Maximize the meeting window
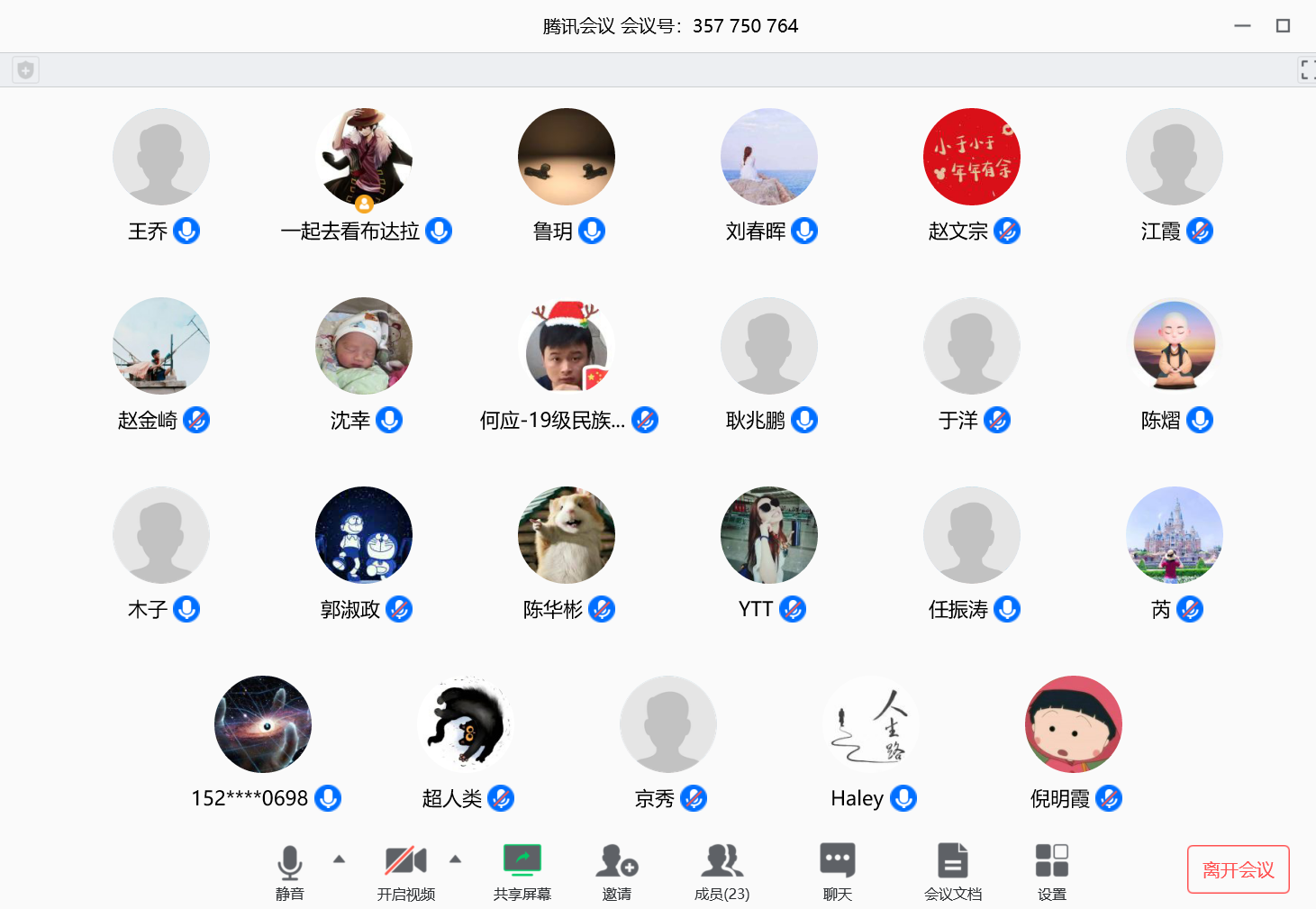This screenshot has width=1316, height=909. pyautogui.click(x=1283, y=26)
